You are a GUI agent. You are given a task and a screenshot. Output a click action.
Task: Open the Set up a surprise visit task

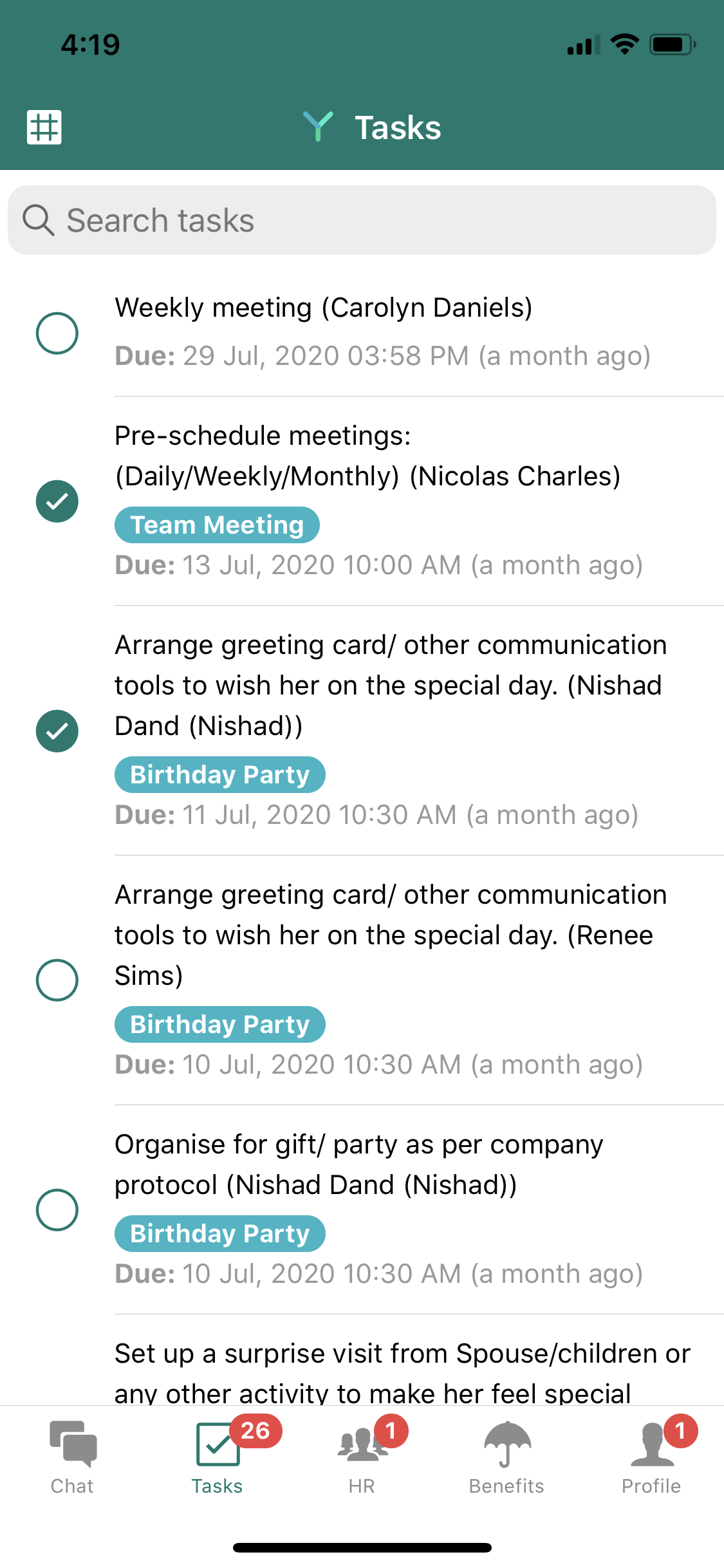[x=402, y=1372]
